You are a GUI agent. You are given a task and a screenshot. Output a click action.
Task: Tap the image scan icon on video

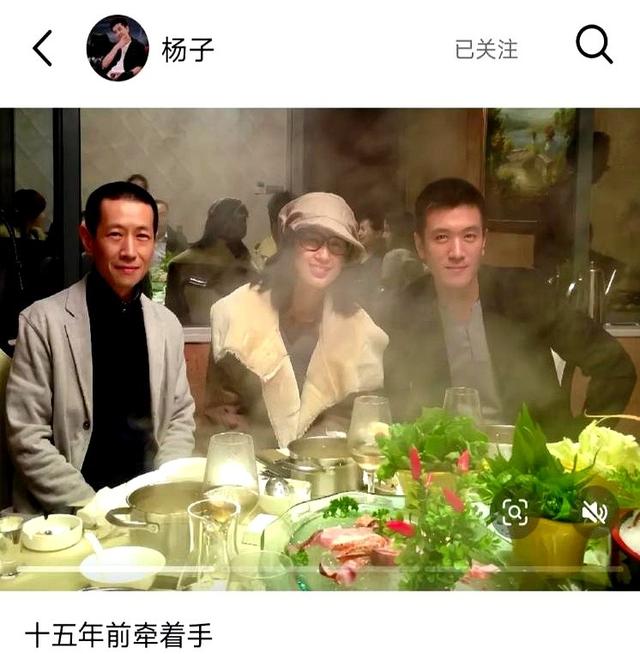515,513
